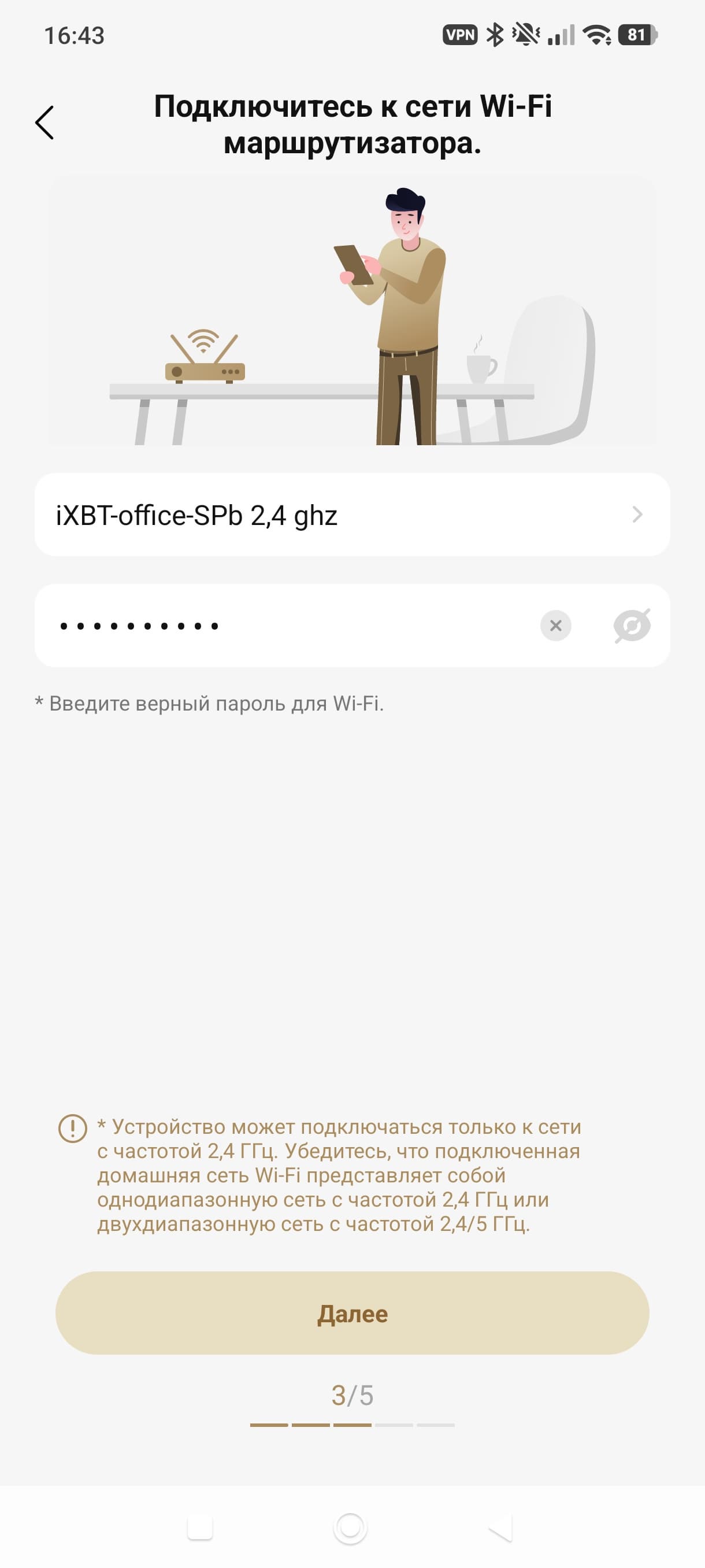Tap the Далее button to continue
Image resolution: width=705 pixels, height=1568 pixels.
[x=351, y=1314]
